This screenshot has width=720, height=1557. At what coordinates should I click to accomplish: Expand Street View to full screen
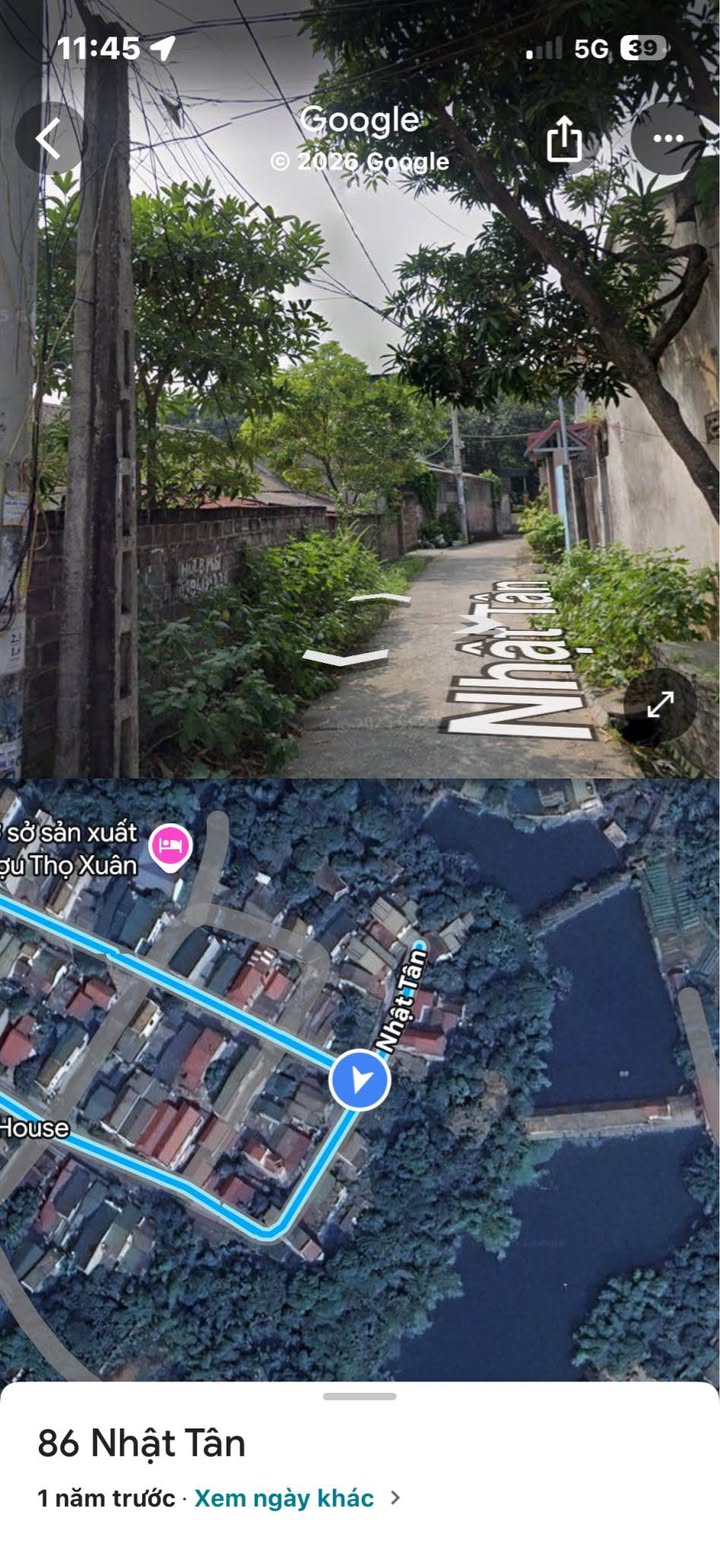[660, 705]
